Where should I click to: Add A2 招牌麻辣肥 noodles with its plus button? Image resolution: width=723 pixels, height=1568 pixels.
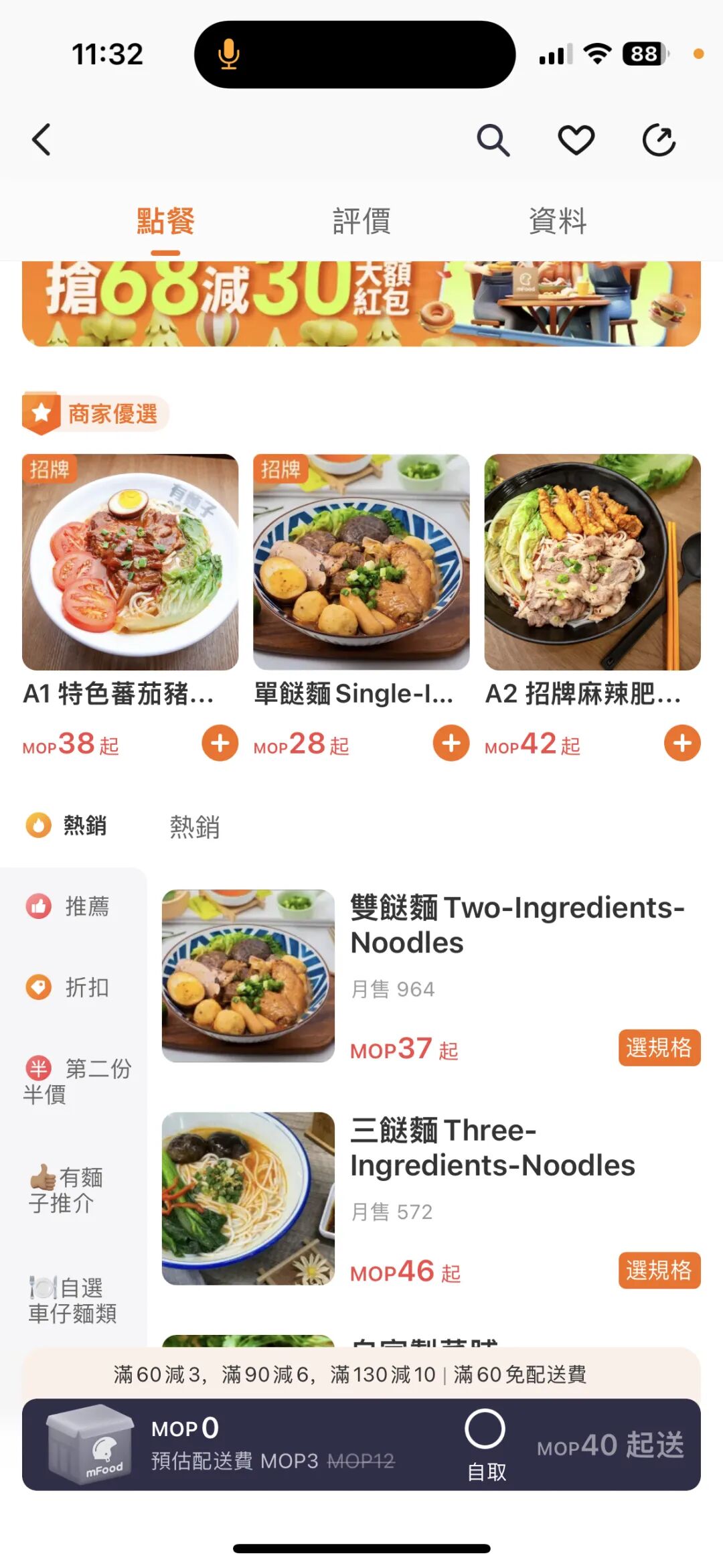point(682,743)
